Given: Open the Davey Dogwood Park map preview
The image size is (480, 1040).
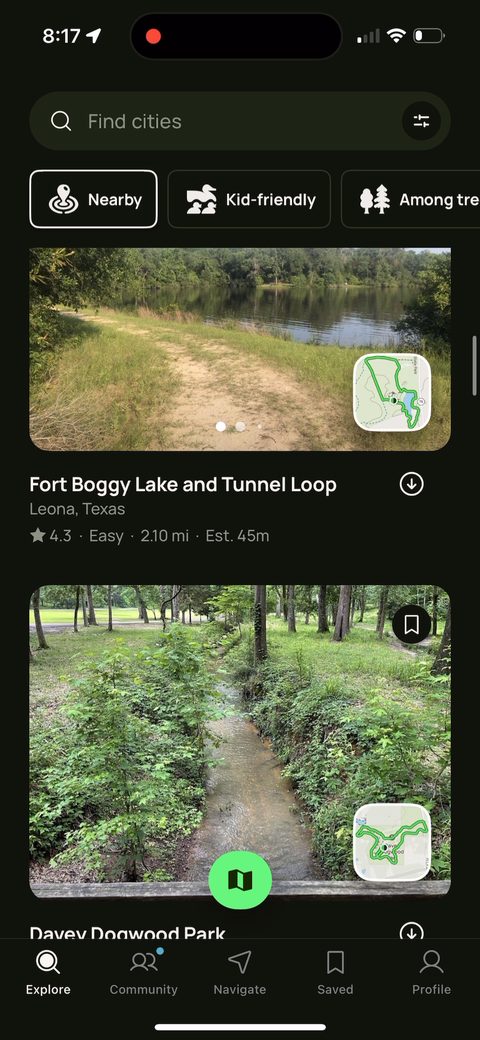Looking at the screenshot, I should tap(392, 842).
